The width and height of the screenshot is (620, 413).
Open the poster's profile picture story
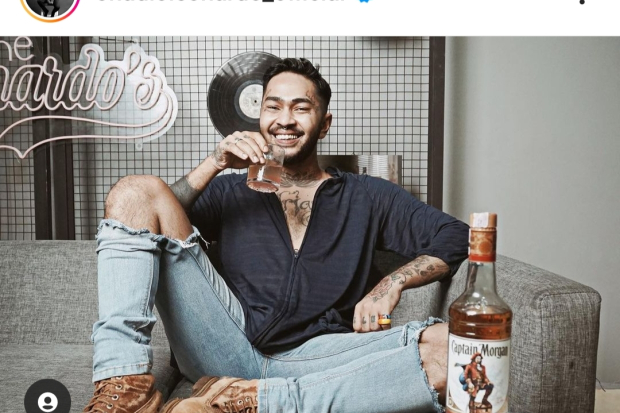coord(49,4)
